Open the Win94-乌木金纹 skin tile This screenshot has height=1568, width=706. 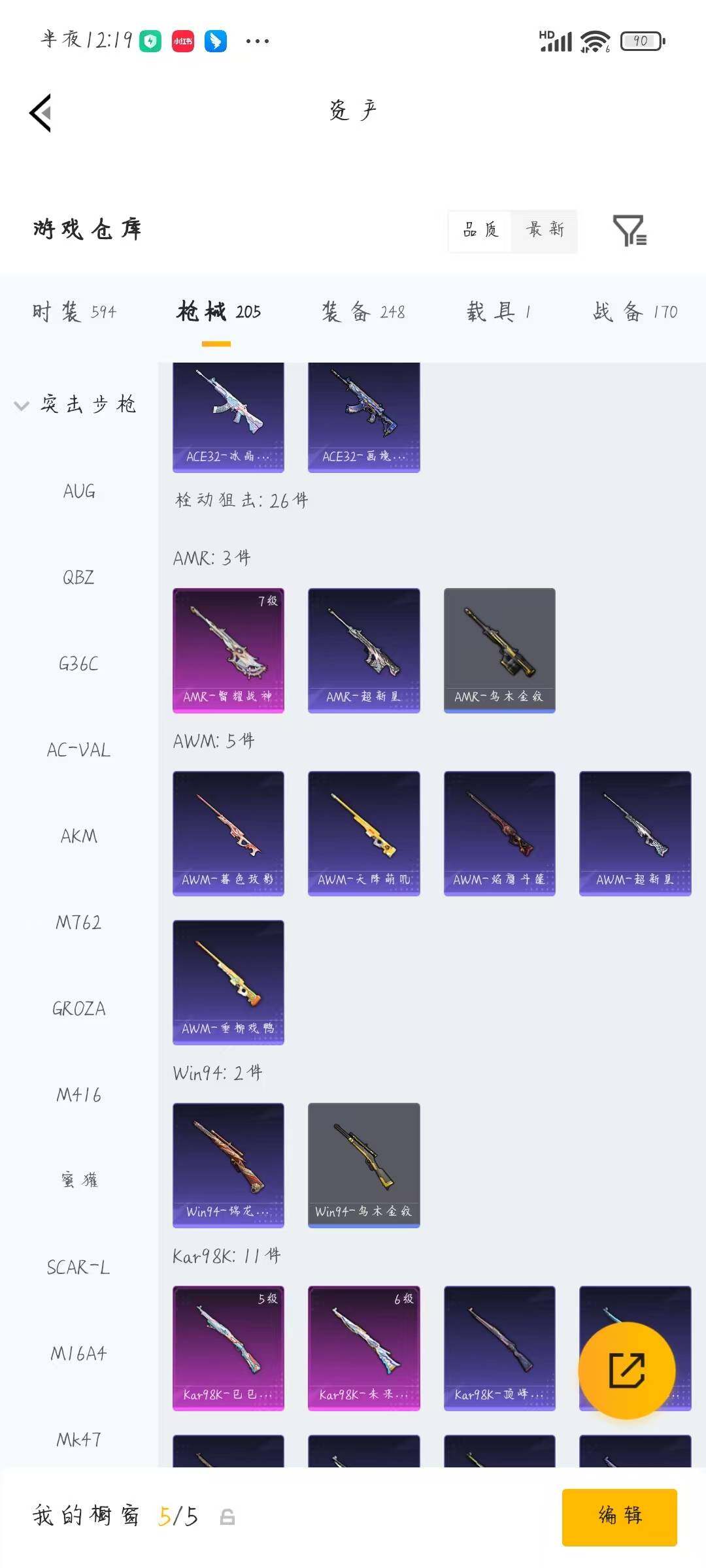pyautogui.click(x=363, y=1165)
